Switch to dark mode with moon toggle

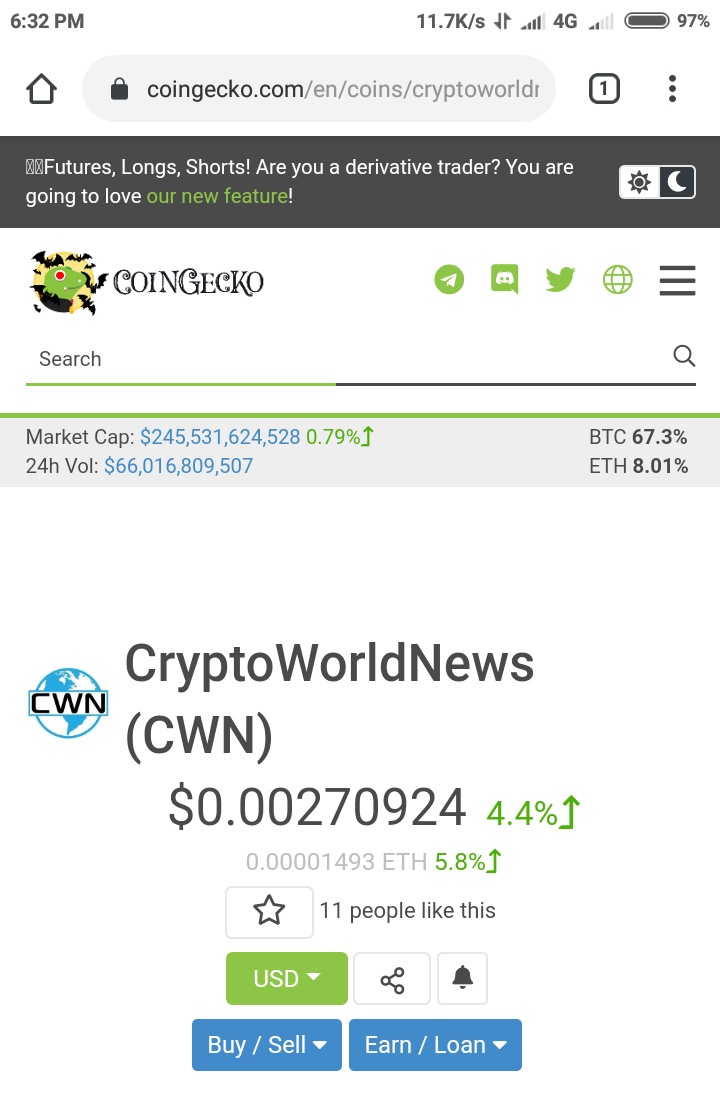[x=676, y=181]
